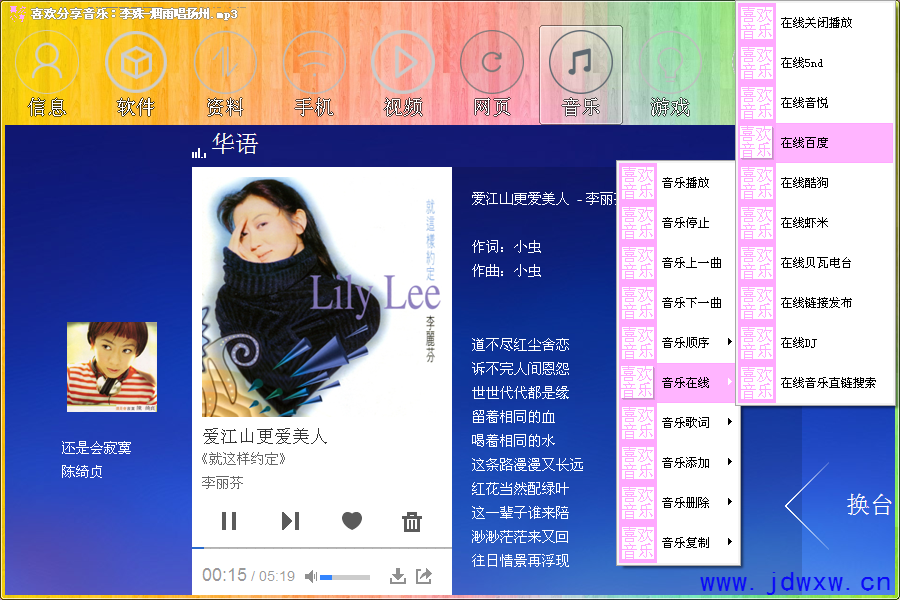Open the 软件 toolbar tab
Viewport: 900px width, 600px height.
(x=136, y=75)
